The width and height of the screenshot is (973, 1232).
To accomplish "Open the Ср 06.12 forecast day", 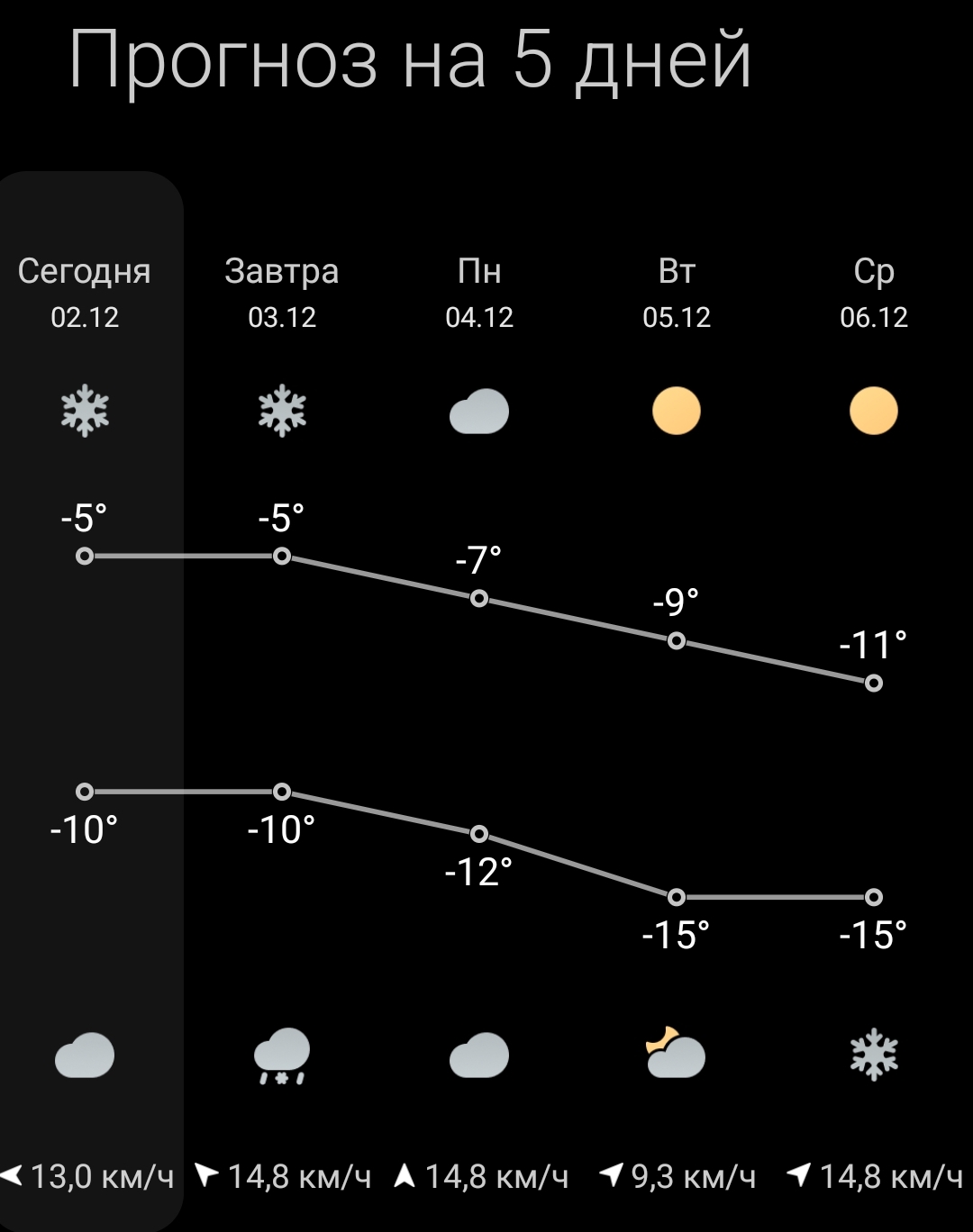I will pyautogui.click(x=874, y=292).
